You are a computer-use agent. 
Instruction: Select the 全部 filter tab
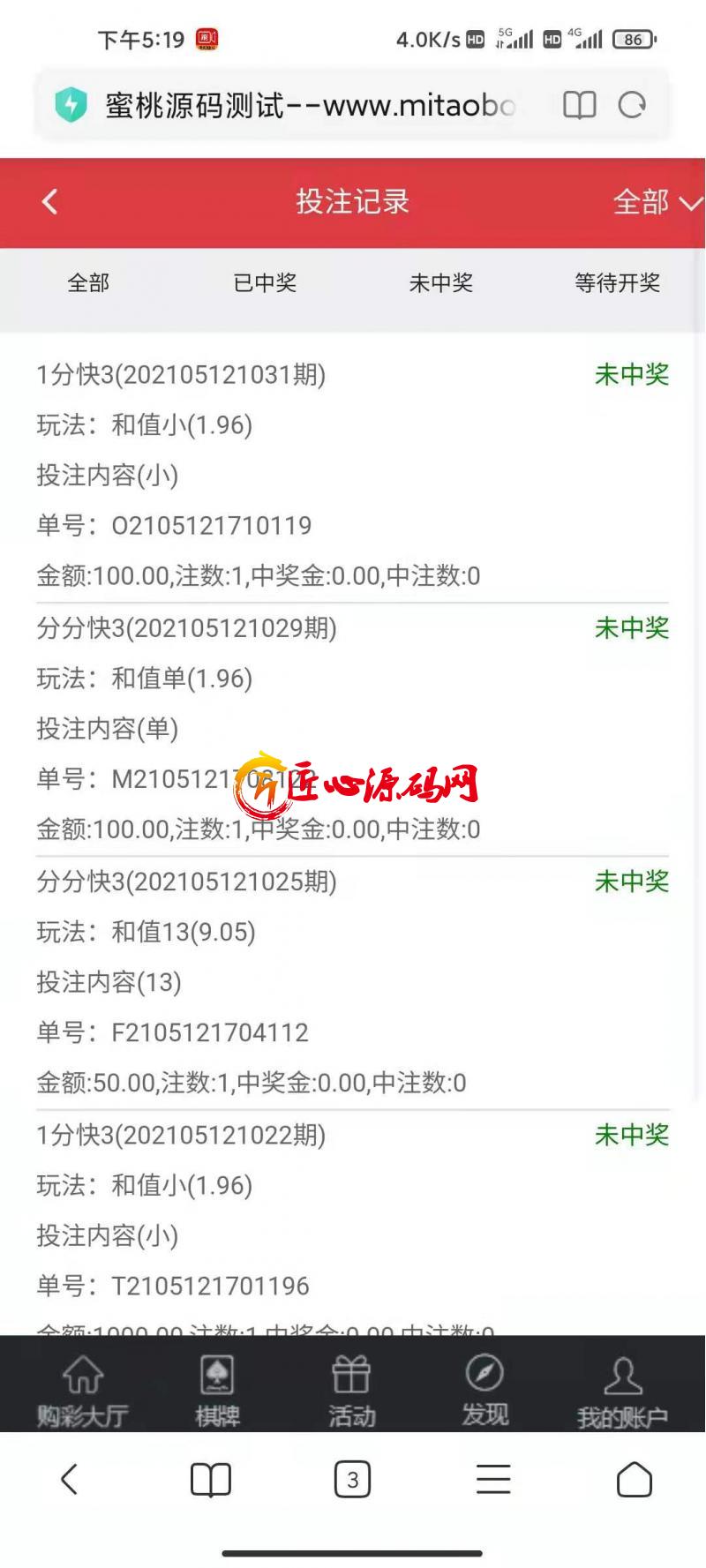pyautogui.click(x=88, y=283)
